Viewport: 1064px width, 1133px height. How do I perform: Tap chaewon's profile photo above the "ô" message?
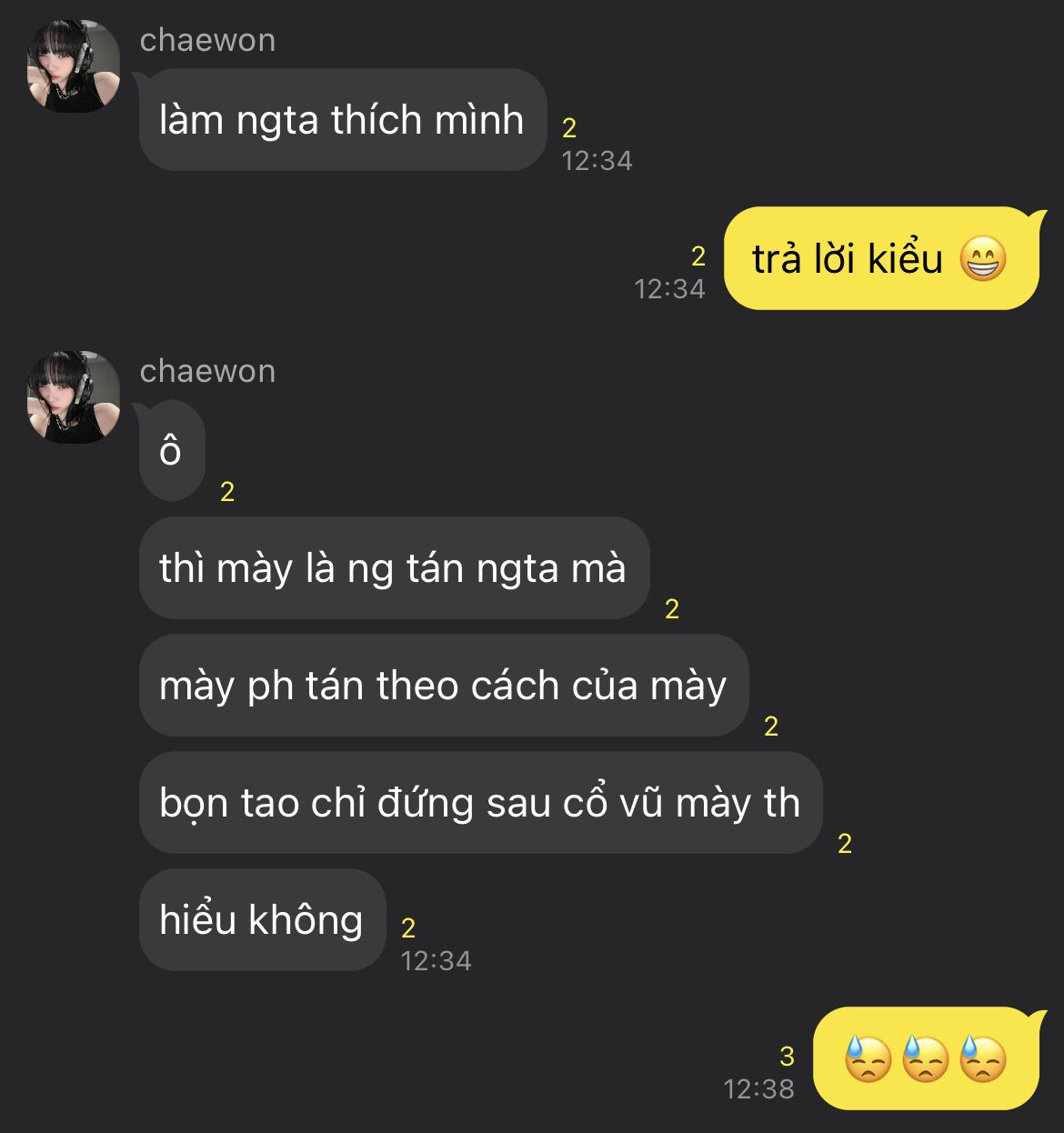pos(74,396)
